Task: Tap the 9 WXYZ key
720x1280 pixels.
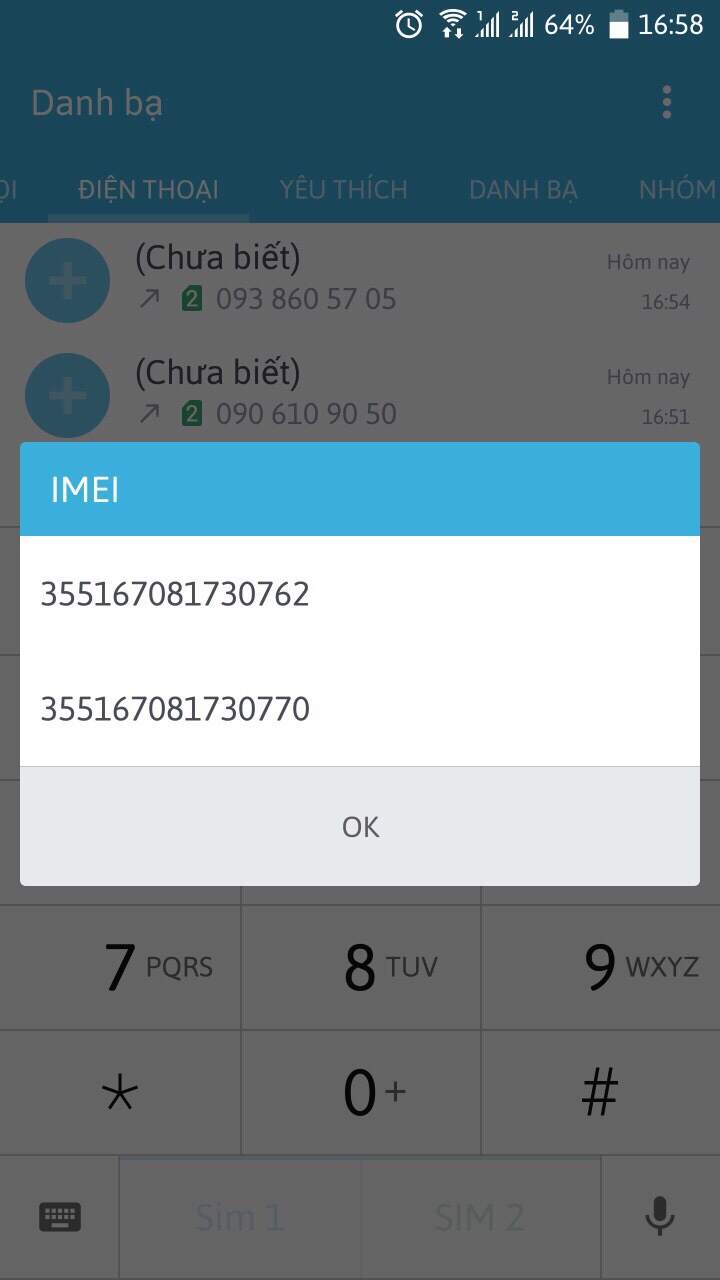Action: 600,967
